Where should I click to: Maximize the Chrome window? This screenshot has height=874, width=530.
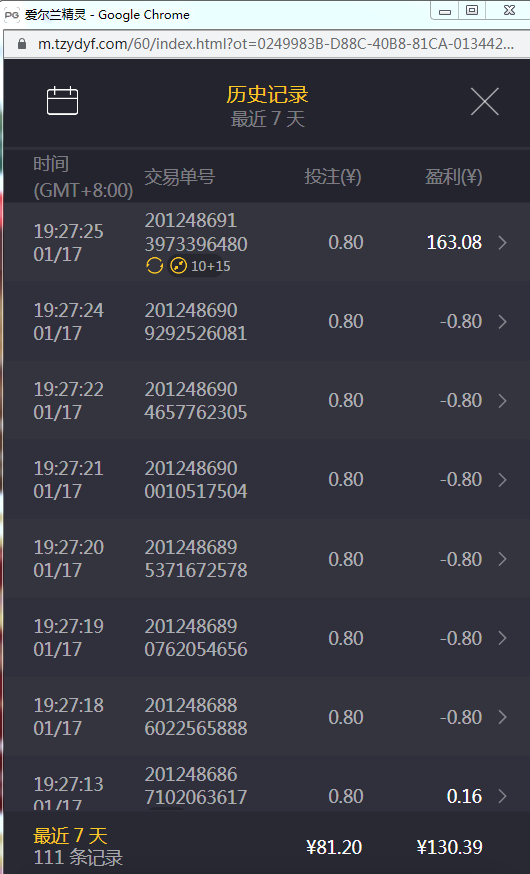472,10
